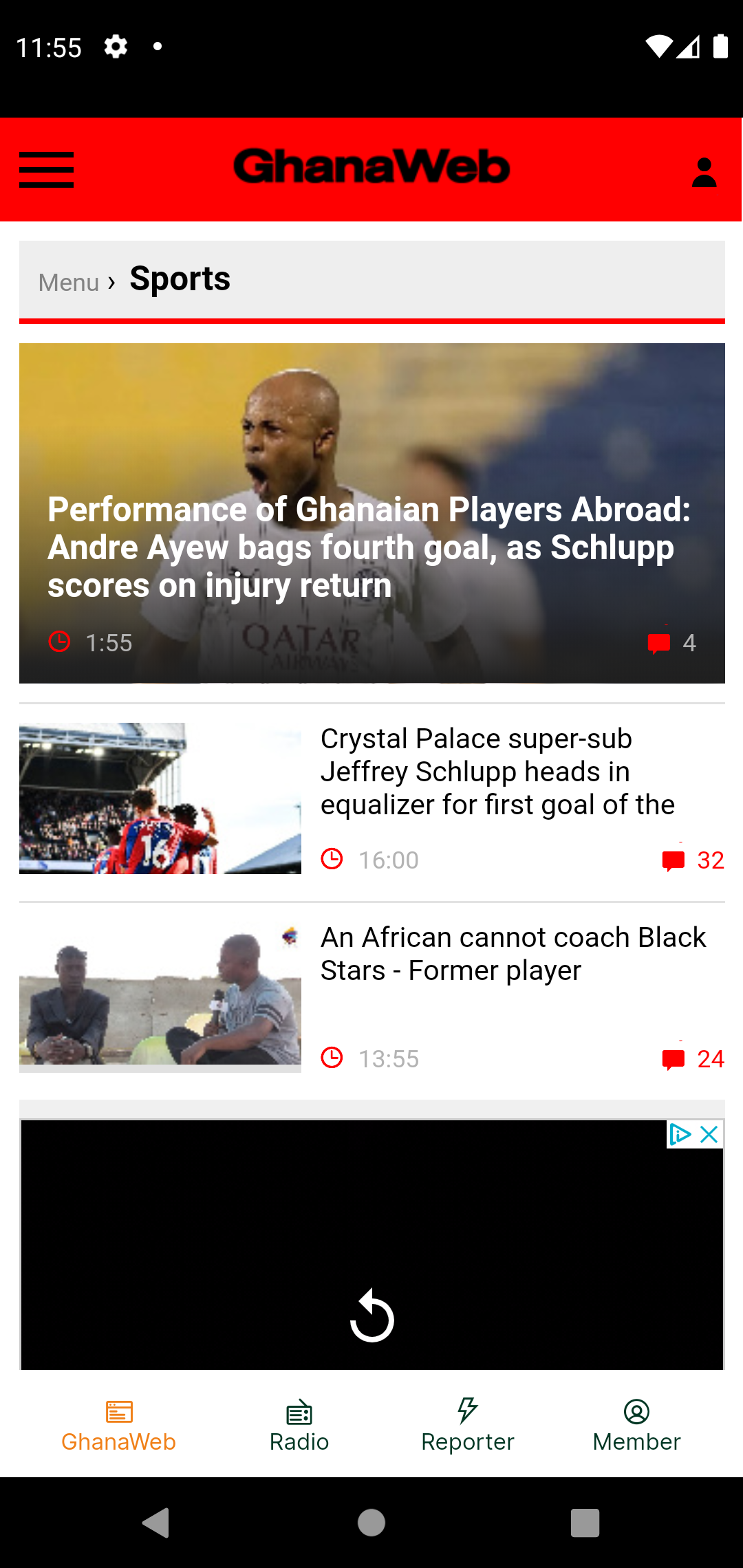Open the Jeffrey Schlupp equalizer story
Viewport: 743px width, 1568px height.
497,772
